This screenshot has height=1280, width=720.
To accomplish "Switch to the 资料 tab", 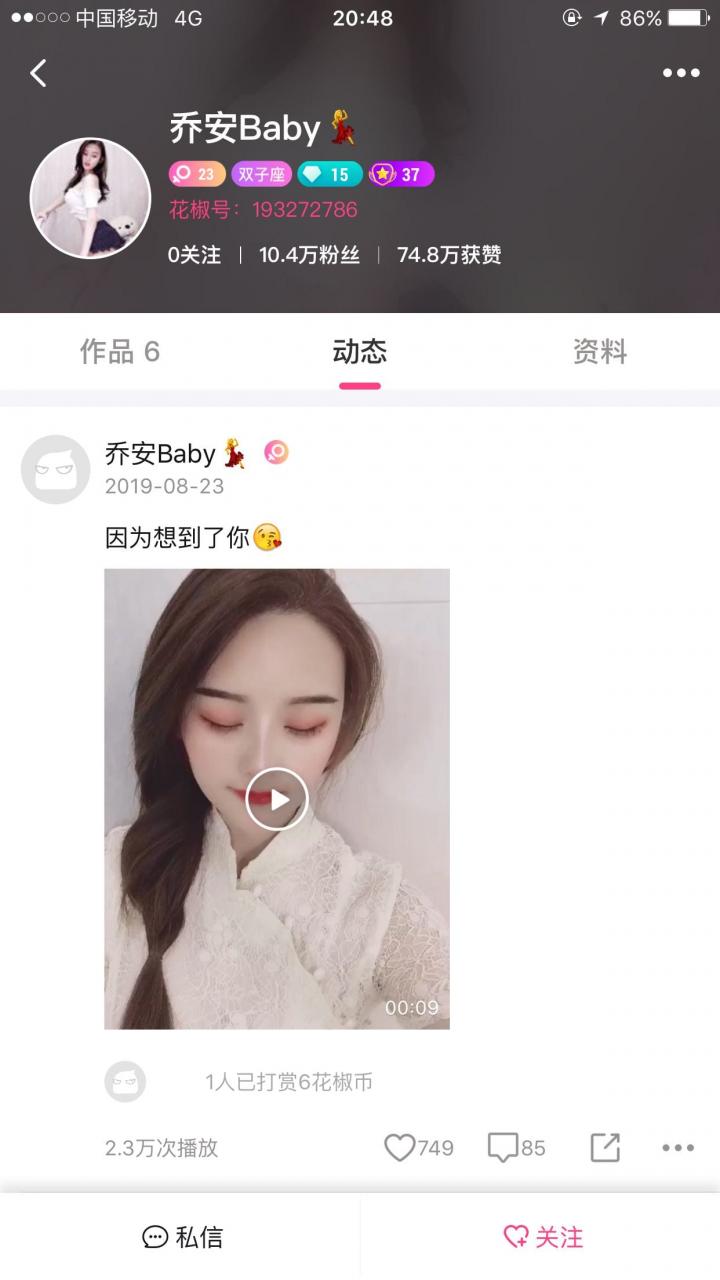I will point(600,352).
